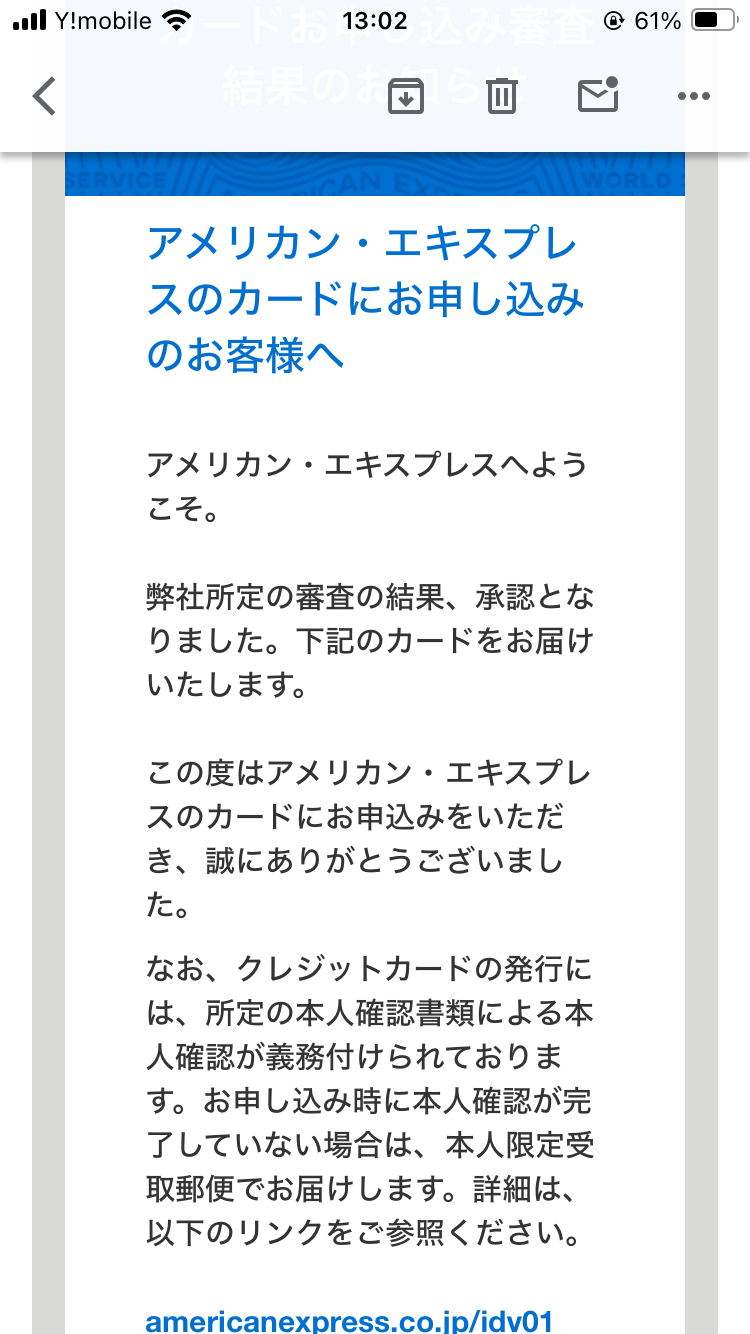Archive this email
The width and height of the screenshot is (750, 1334).
point(406,96)
